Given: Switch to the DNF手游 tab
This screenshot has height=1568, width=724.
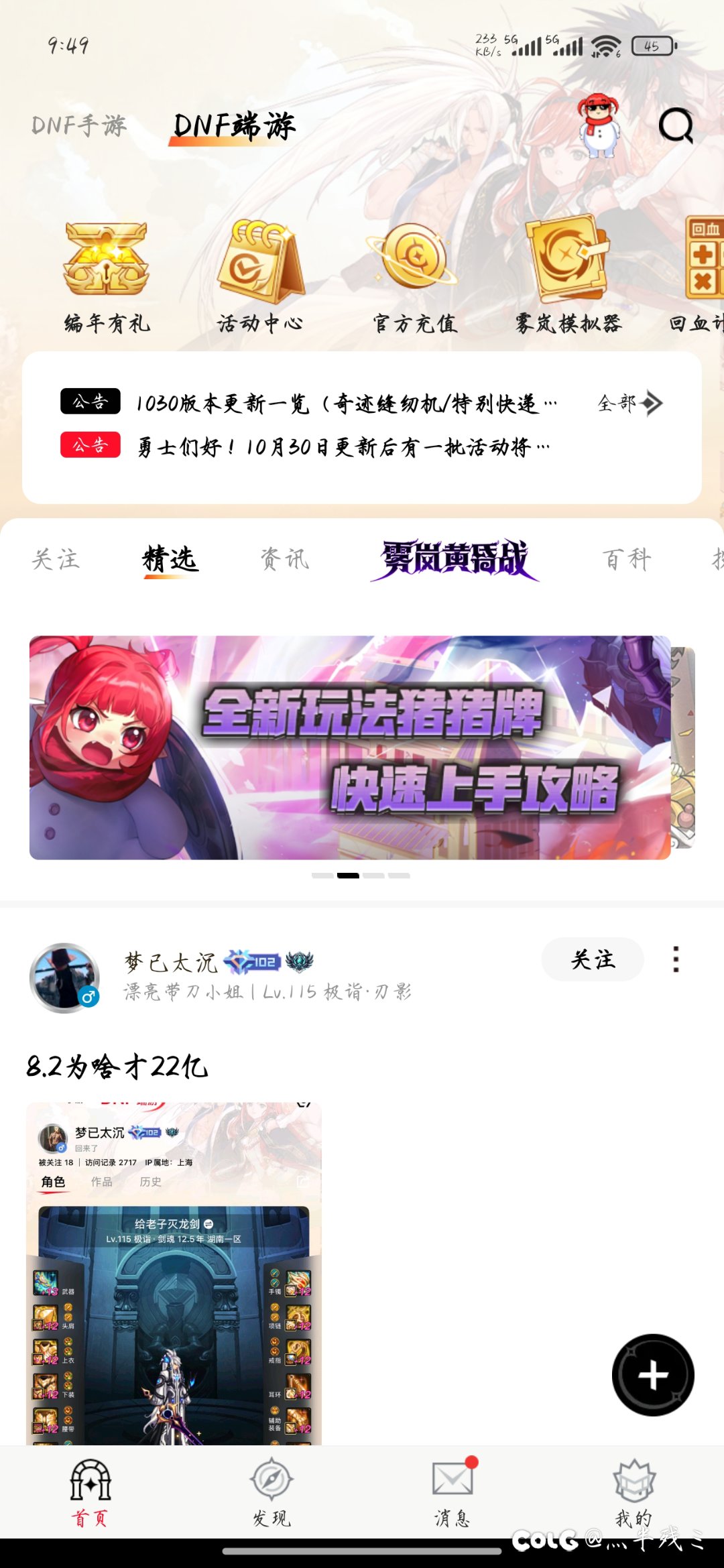Looking at the screenshot, I should click(x=79, y=125).
